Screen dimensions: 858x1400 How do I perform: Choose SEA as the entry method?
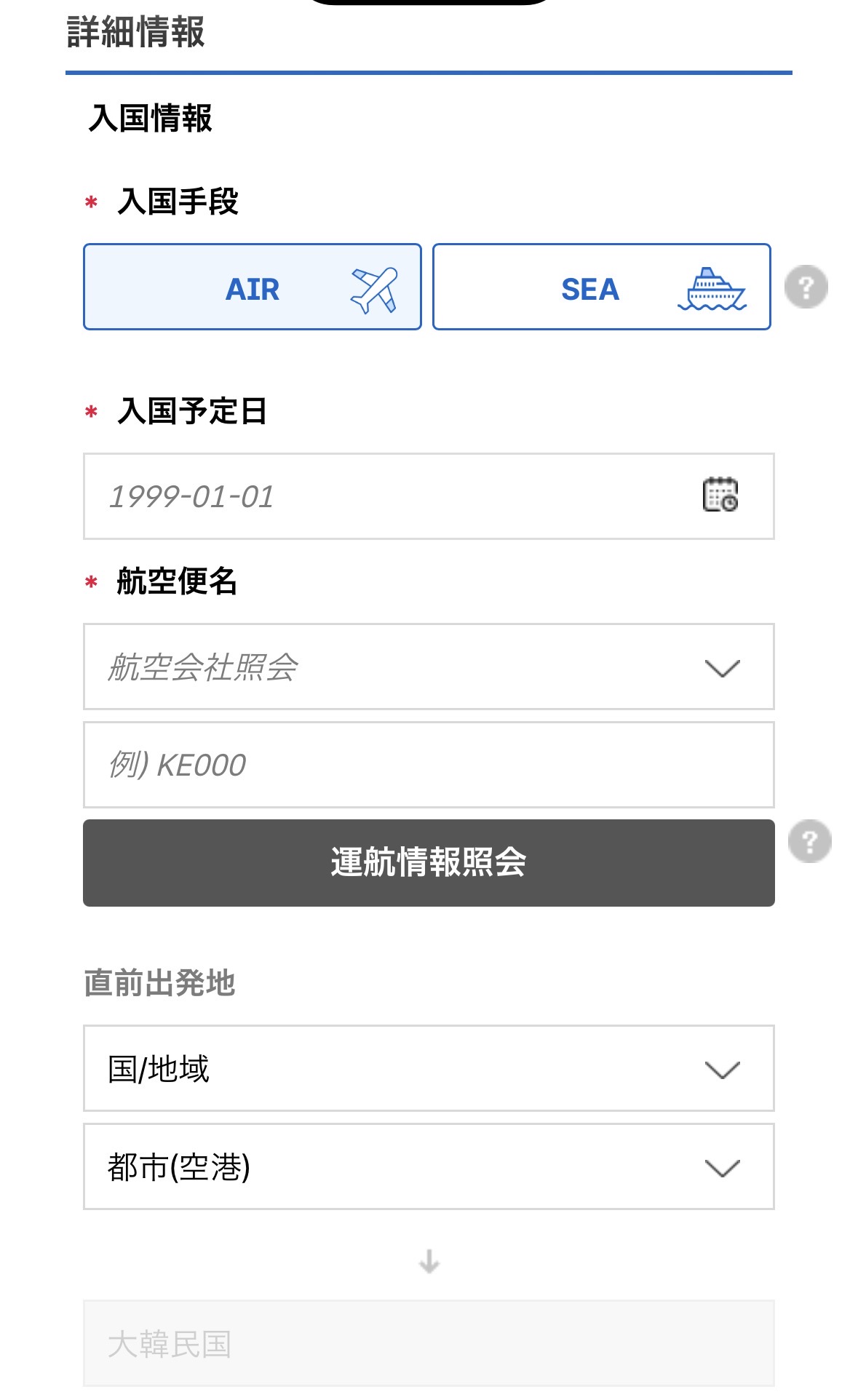[601, 287]
